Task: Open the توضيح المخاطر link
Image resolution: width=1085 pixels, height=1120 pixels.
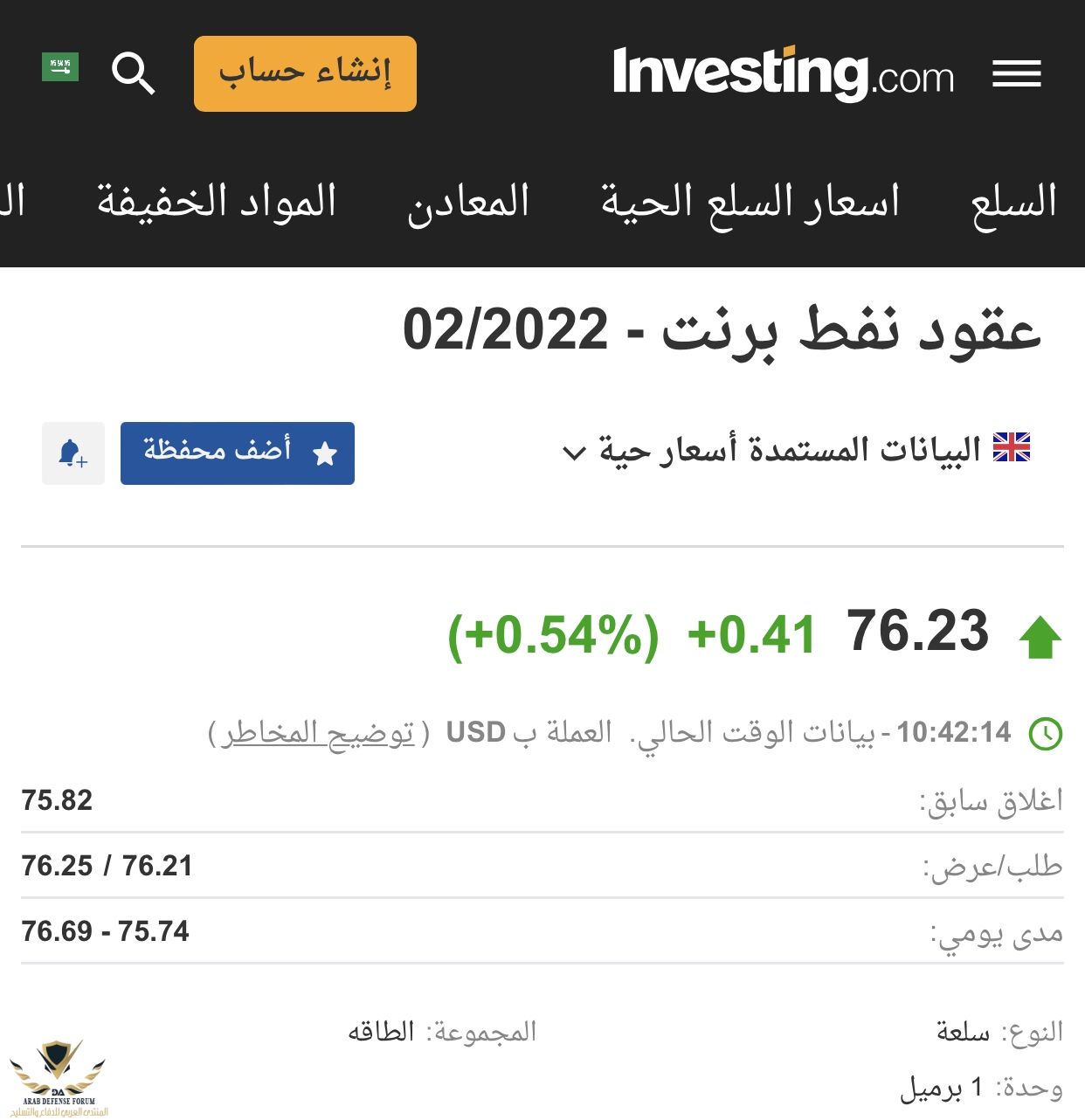Action: tap(318, 733)
